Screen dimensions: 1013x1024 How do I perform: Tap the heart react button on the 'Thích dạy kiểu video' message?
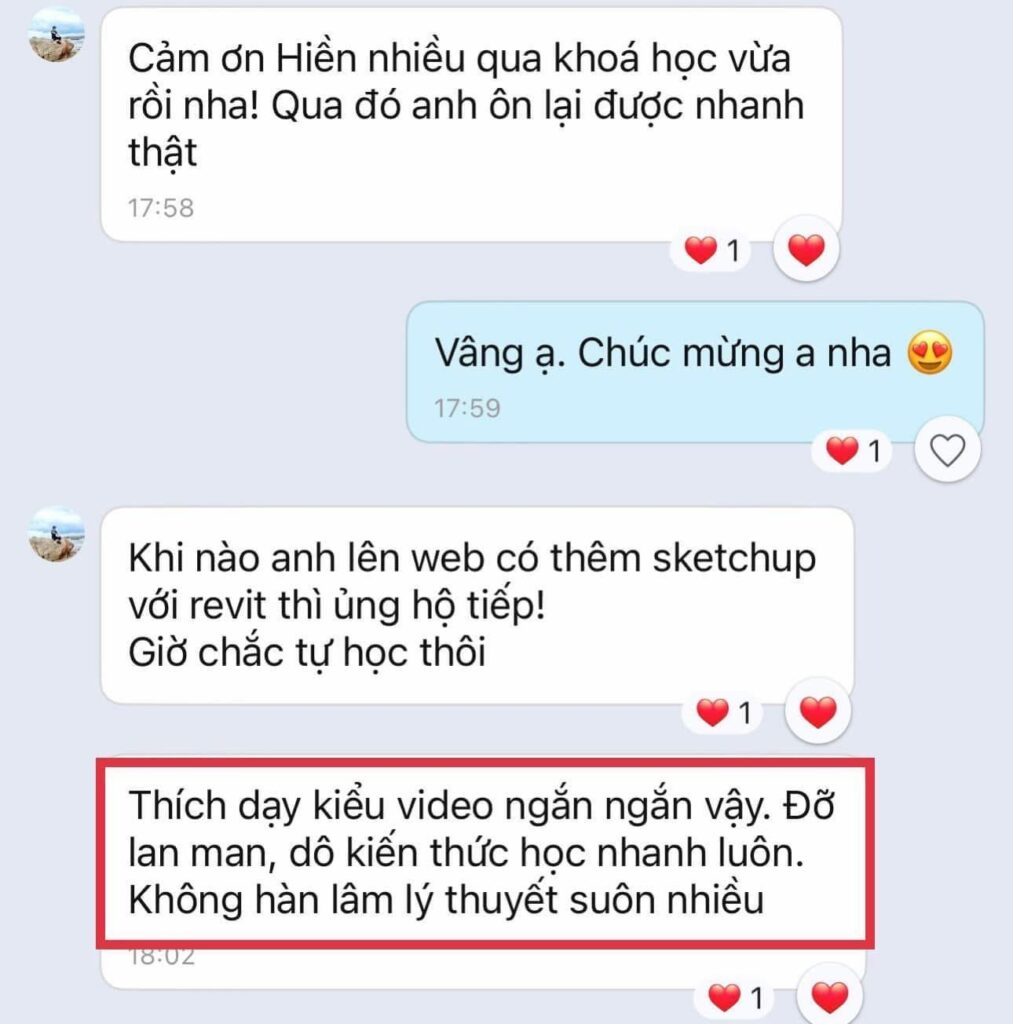coord(829,996)
